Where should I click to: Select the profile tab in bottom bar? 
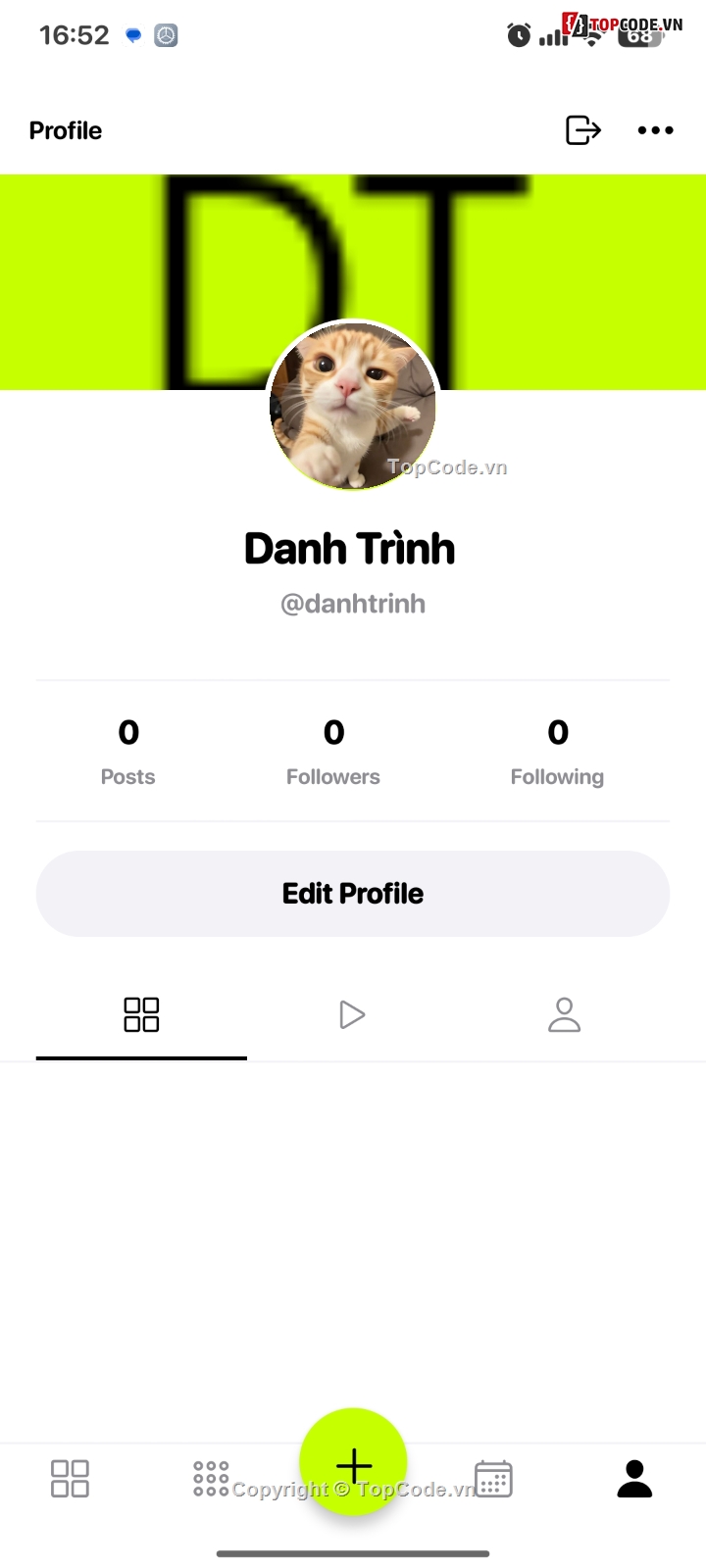pyautogui.click(x=634, y=1479)
